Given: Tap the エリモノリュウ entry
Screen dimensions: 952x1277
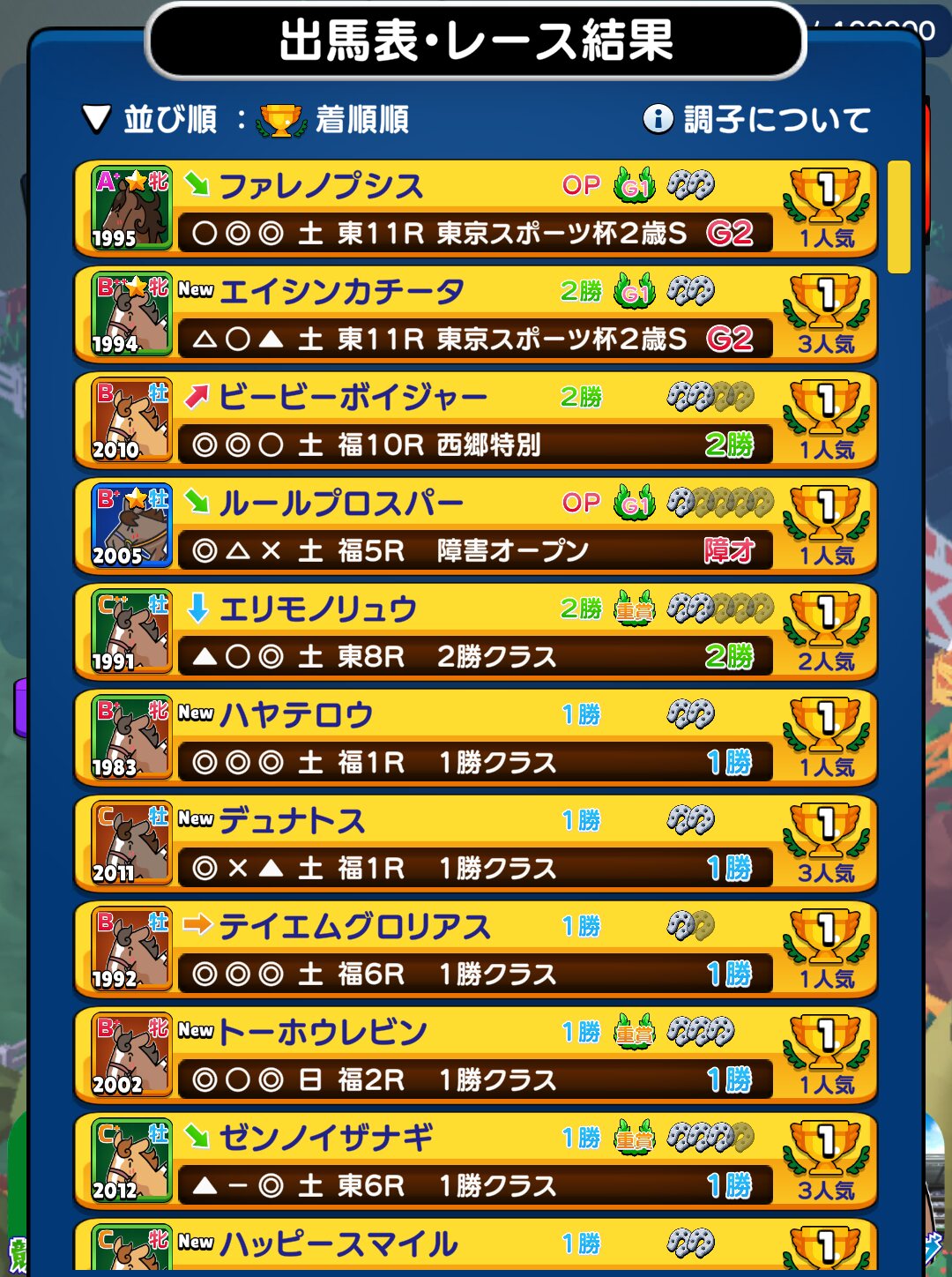Looking at the screenshot, I should (474, 632).
